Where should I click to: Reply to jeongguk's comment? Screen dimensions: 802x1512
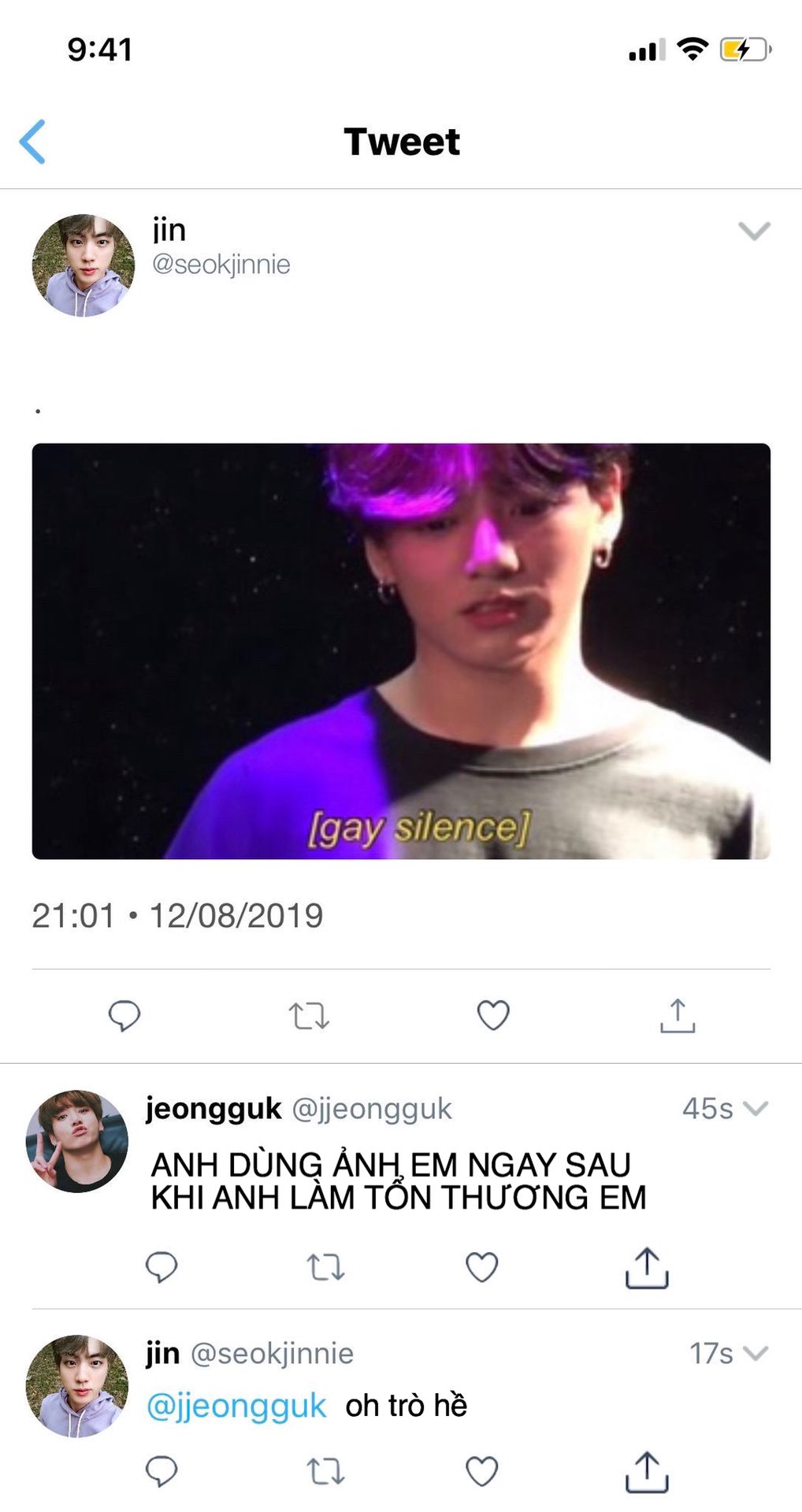[162, 1267]
